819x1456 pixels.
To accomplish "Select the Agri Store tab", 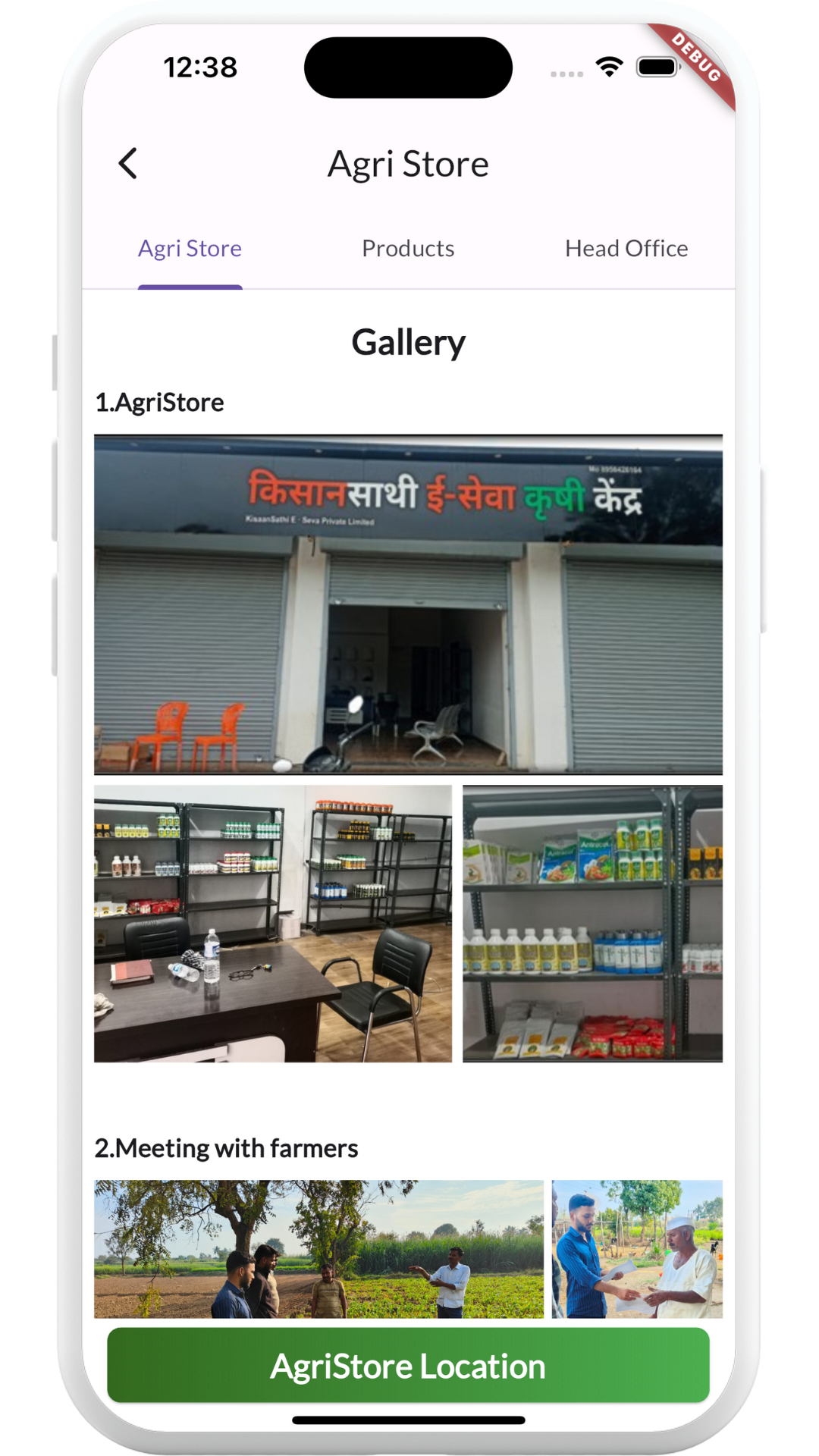I will 190,249.
